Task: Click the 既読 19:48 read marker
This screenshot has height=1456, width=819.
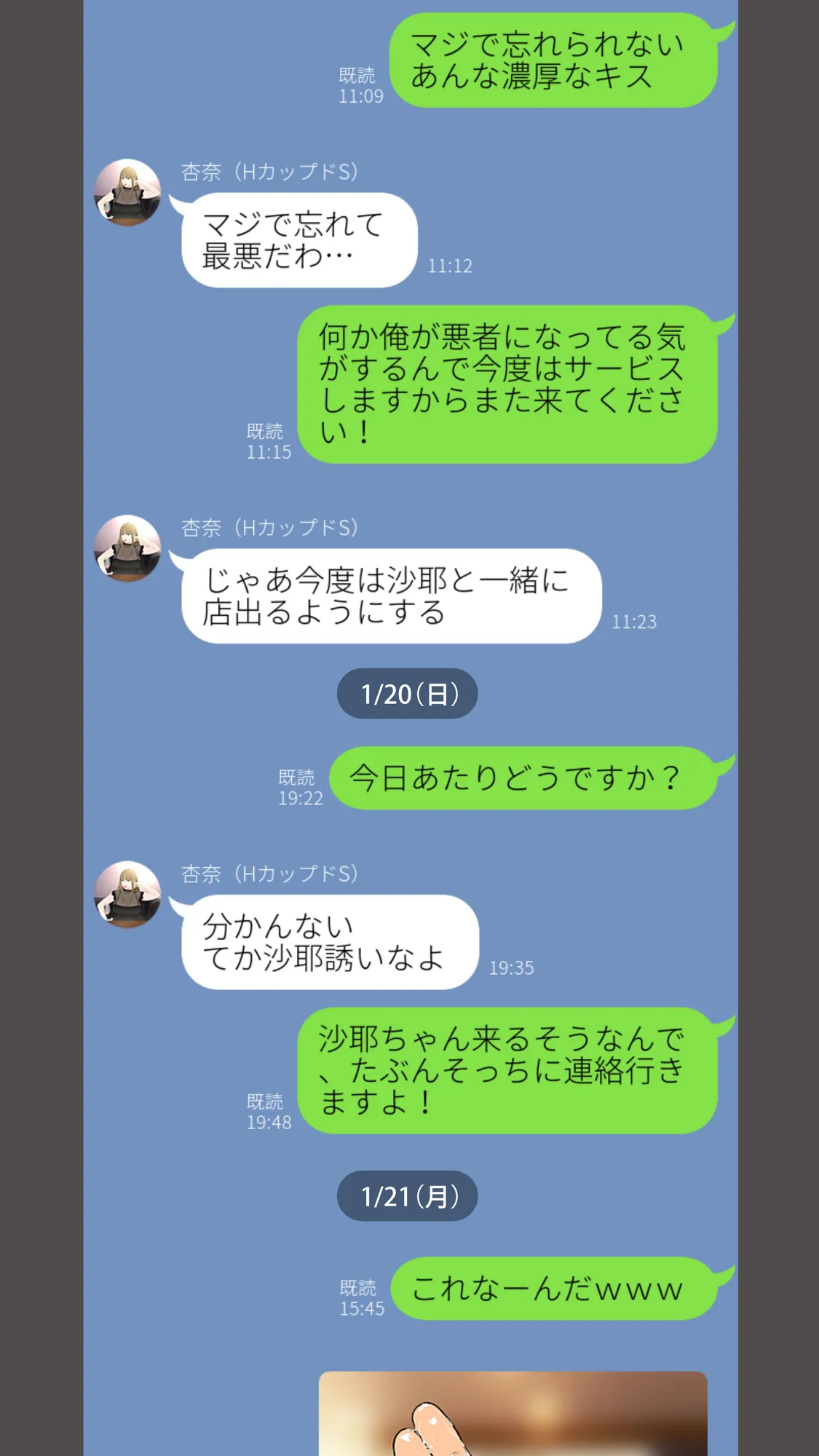Action: pyautogui.click(x=268, y=1111)
